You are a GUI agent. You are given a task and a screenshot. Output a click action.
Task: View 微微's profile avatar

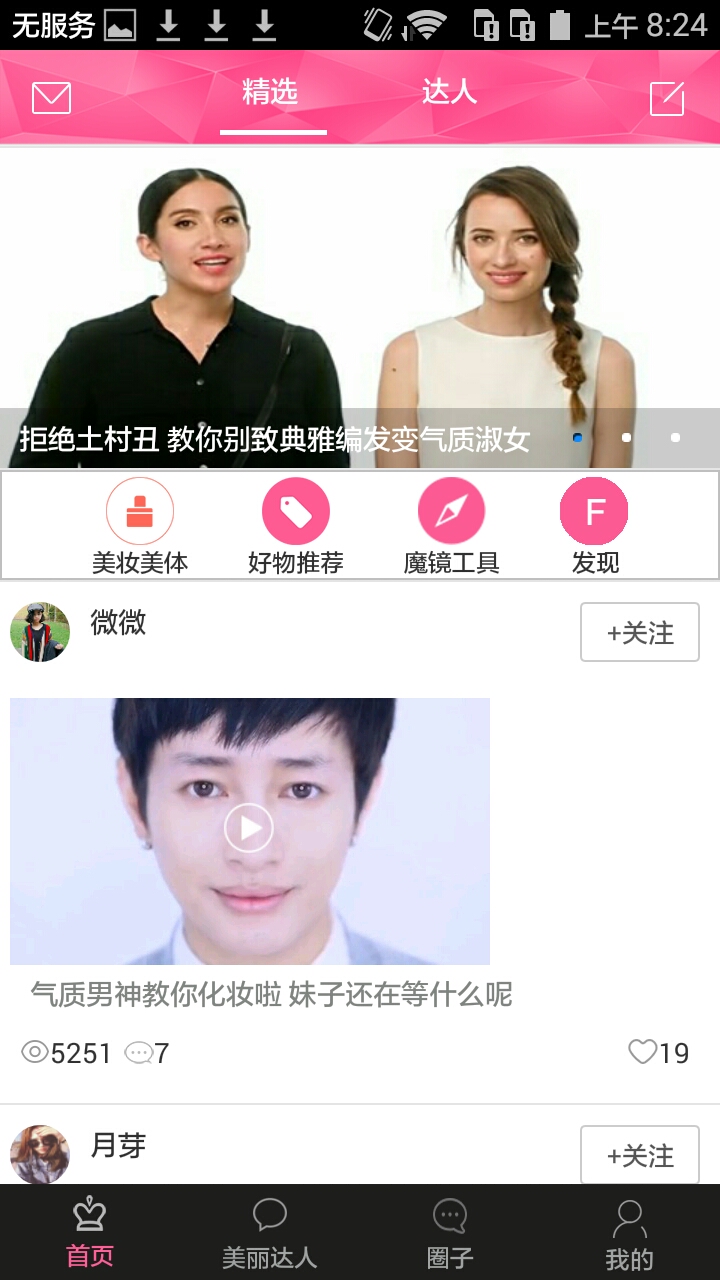pos(40,632)
